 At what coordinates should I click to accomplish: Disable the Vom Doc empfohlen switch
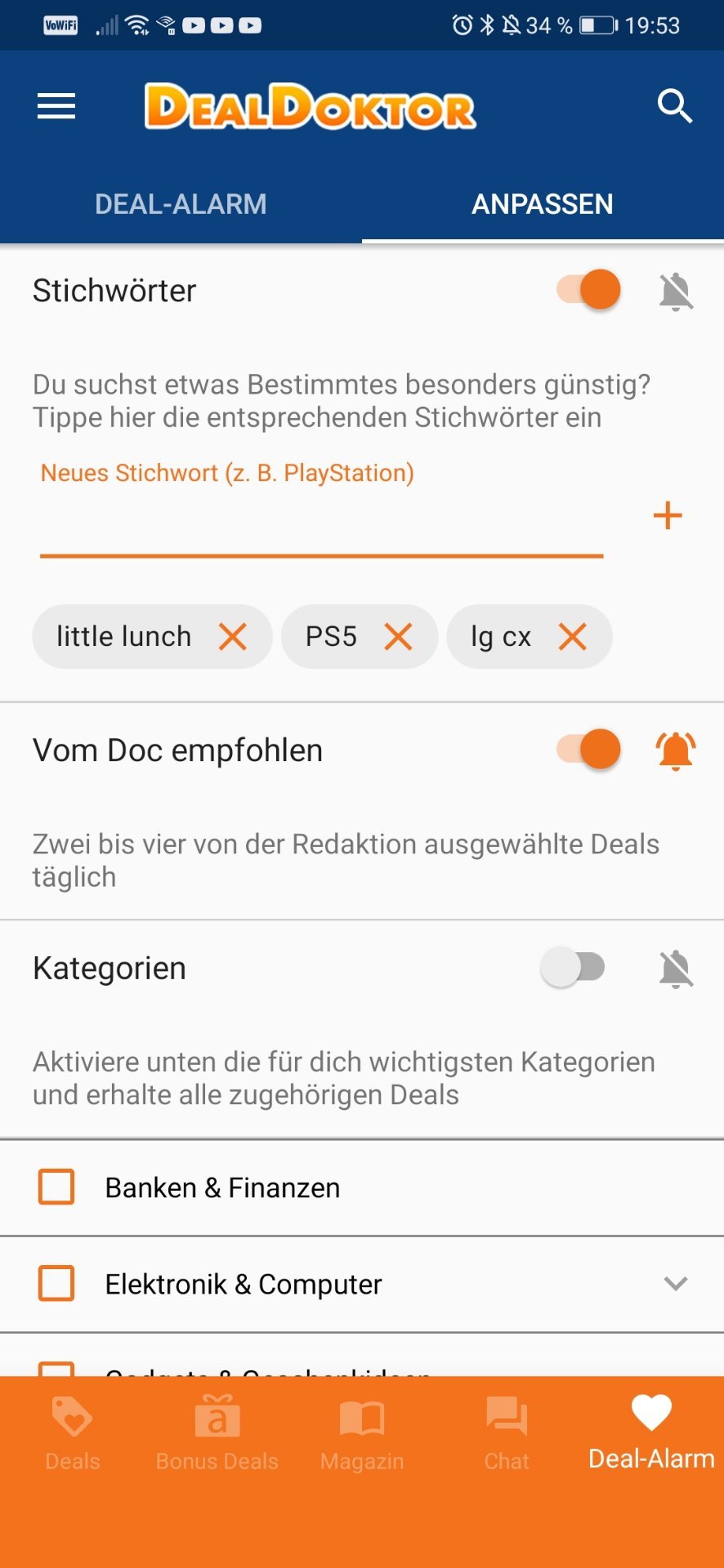click(589, 749)
